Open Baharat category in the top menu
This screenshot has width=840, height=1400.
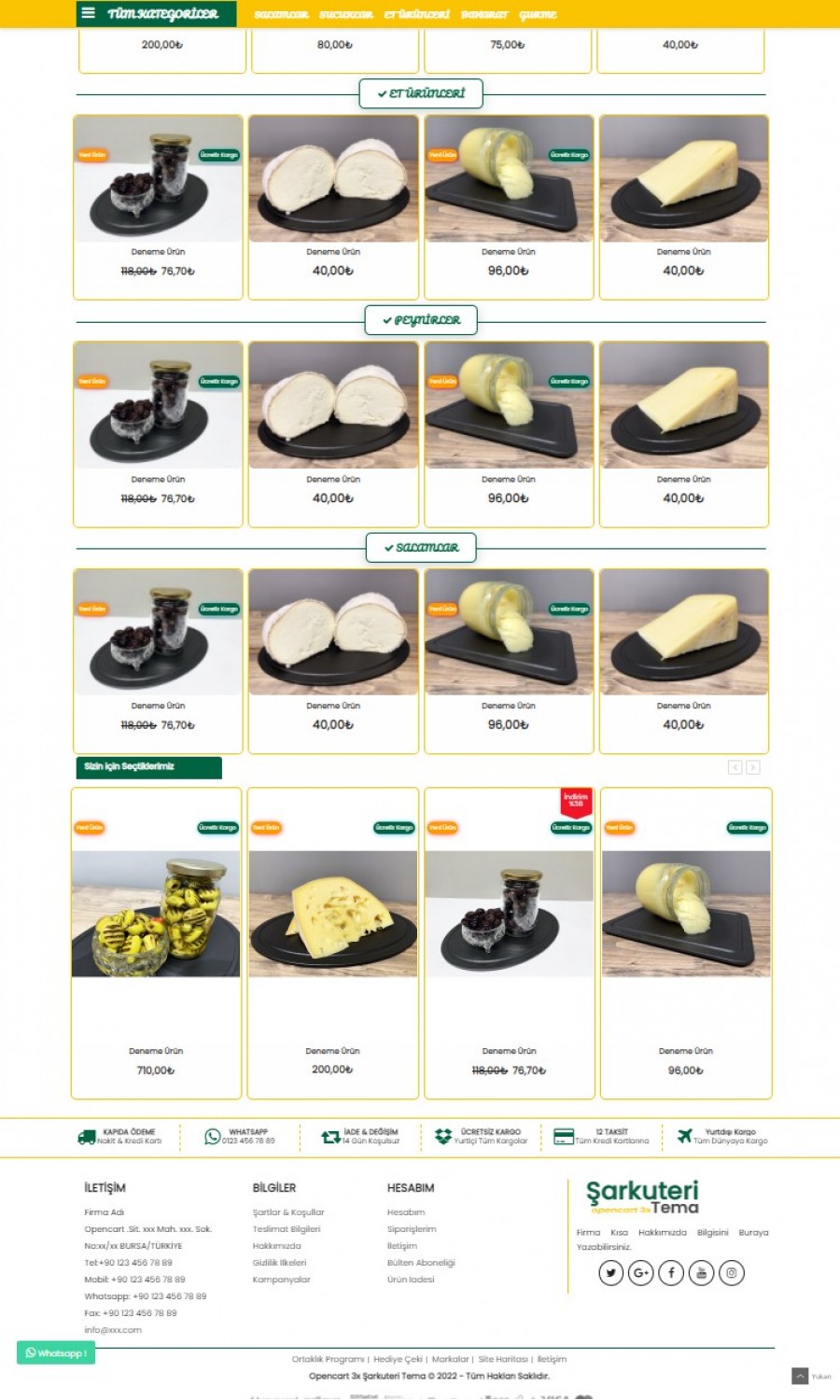(484, 14)
